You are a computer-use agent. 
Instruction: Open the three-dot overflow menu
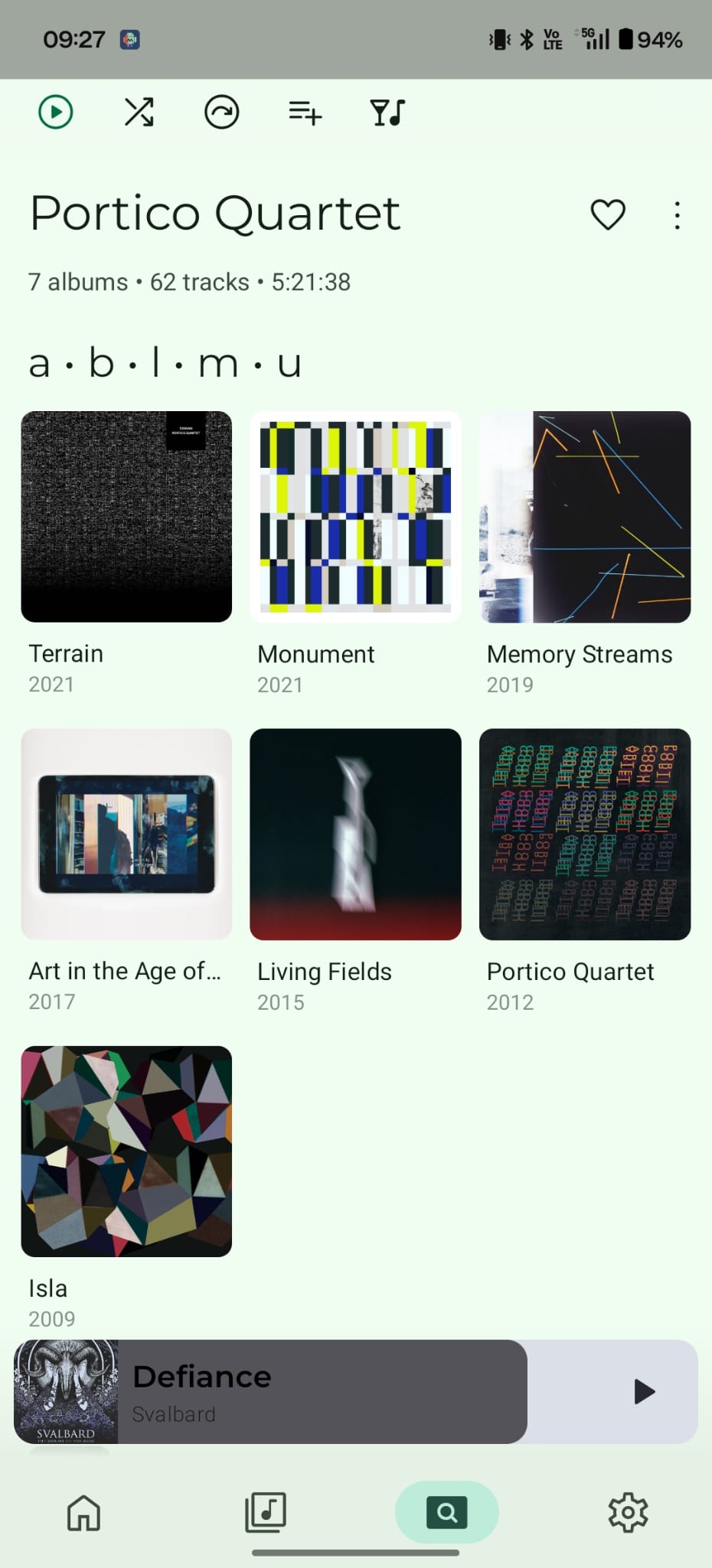point(677,215)
